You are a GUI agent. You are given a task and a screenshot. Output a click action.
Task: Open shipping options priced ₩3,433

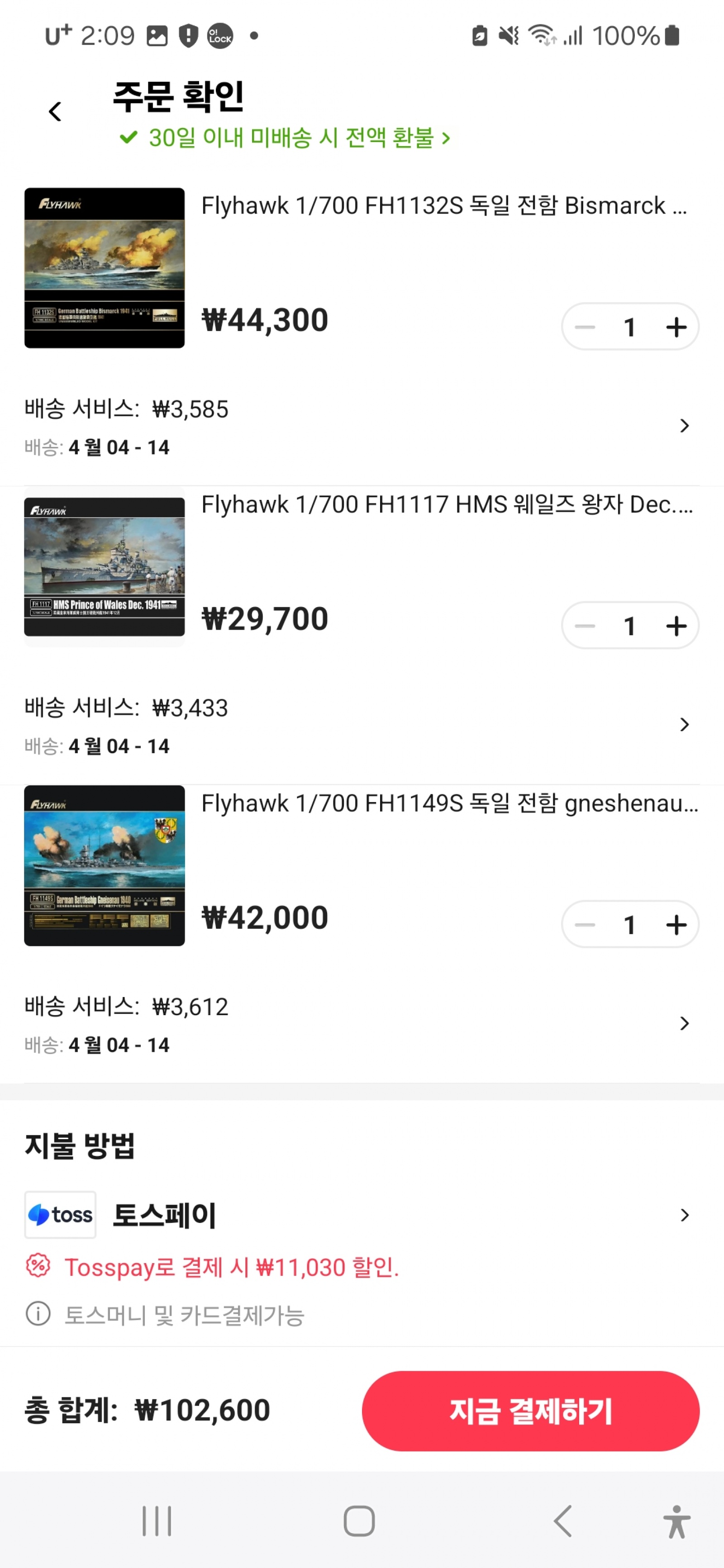click(684, 724)
